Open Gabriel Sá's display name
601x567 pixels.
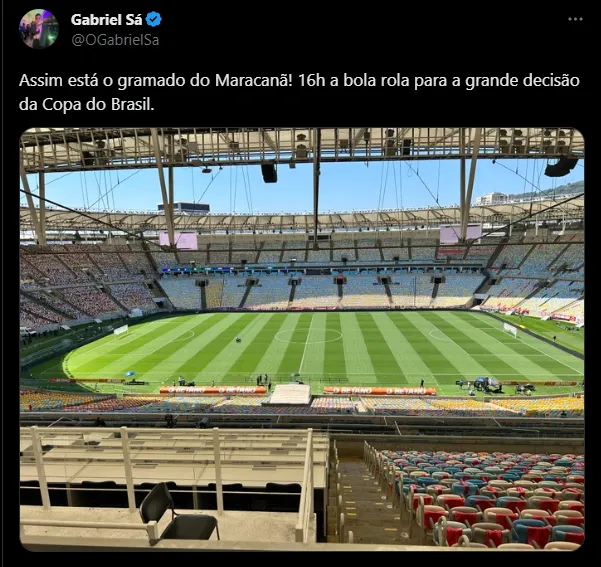[x=106, y=19]
